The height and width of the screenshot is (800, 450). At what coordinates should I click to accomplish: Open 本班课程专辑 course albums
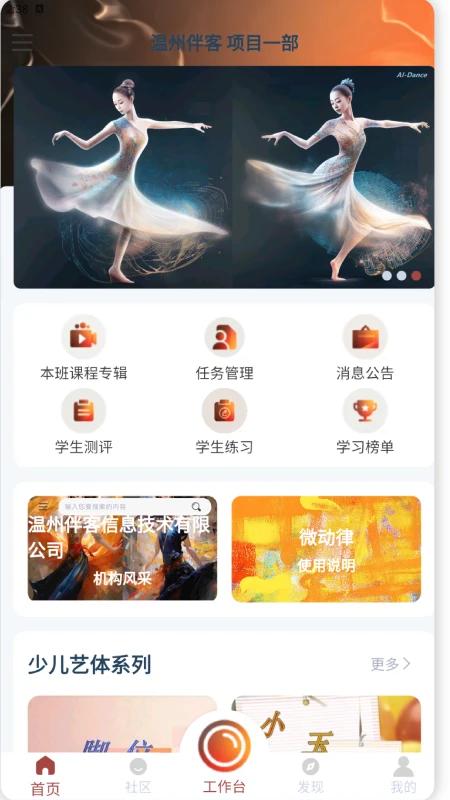pos(84,349)
